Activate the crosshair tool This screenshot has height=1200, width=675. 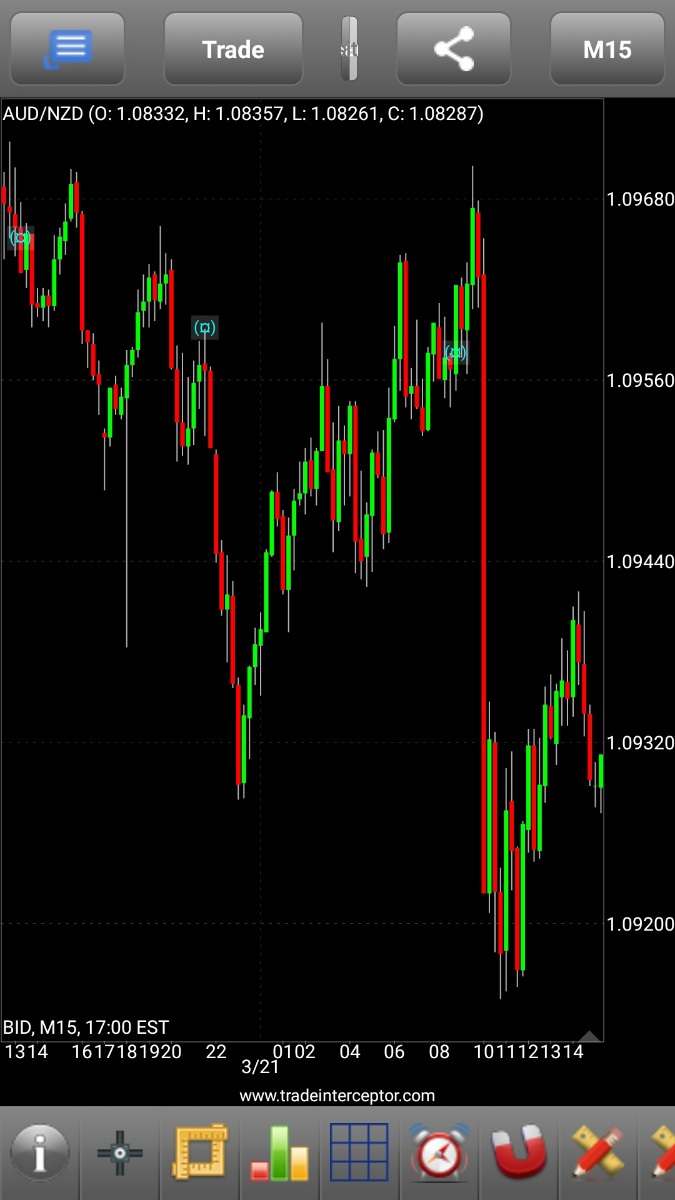(x=120, y=1153)
